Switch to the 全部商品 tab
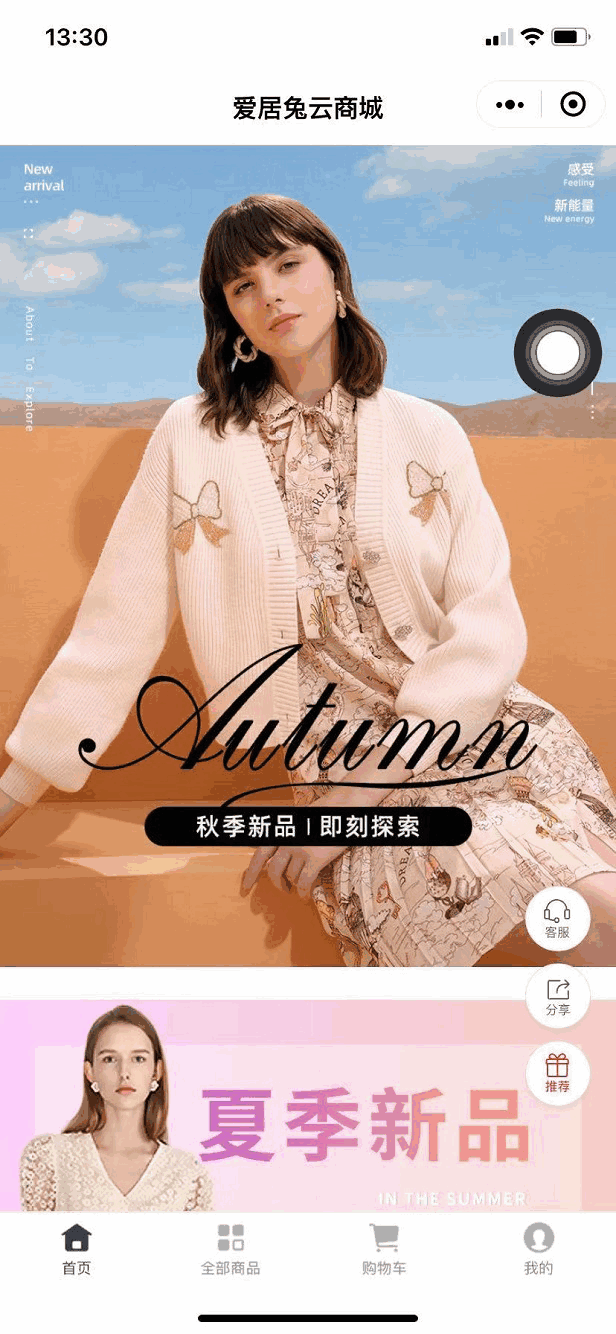 tap(231, 1249)
